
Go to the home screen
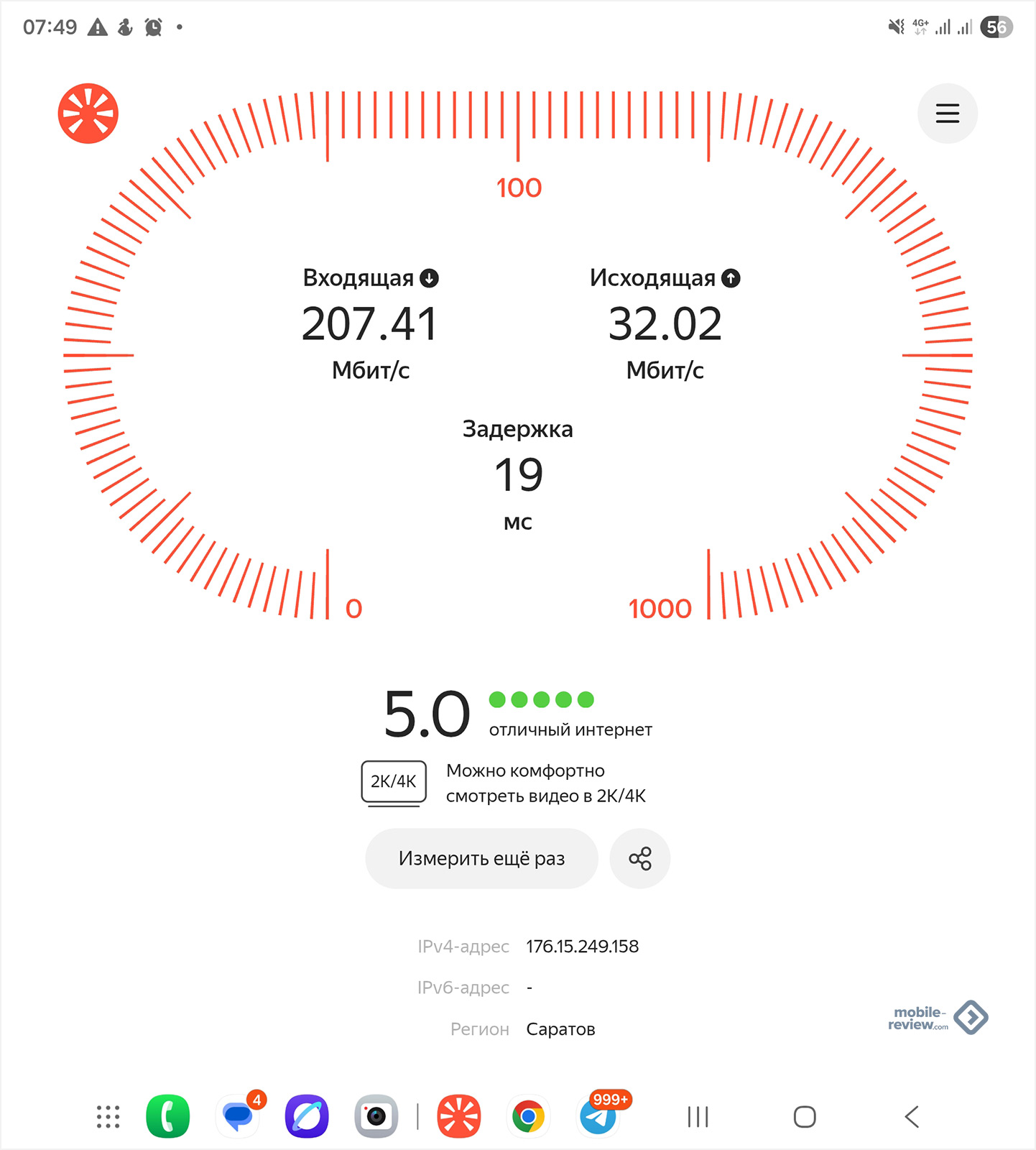point(805,1117)
